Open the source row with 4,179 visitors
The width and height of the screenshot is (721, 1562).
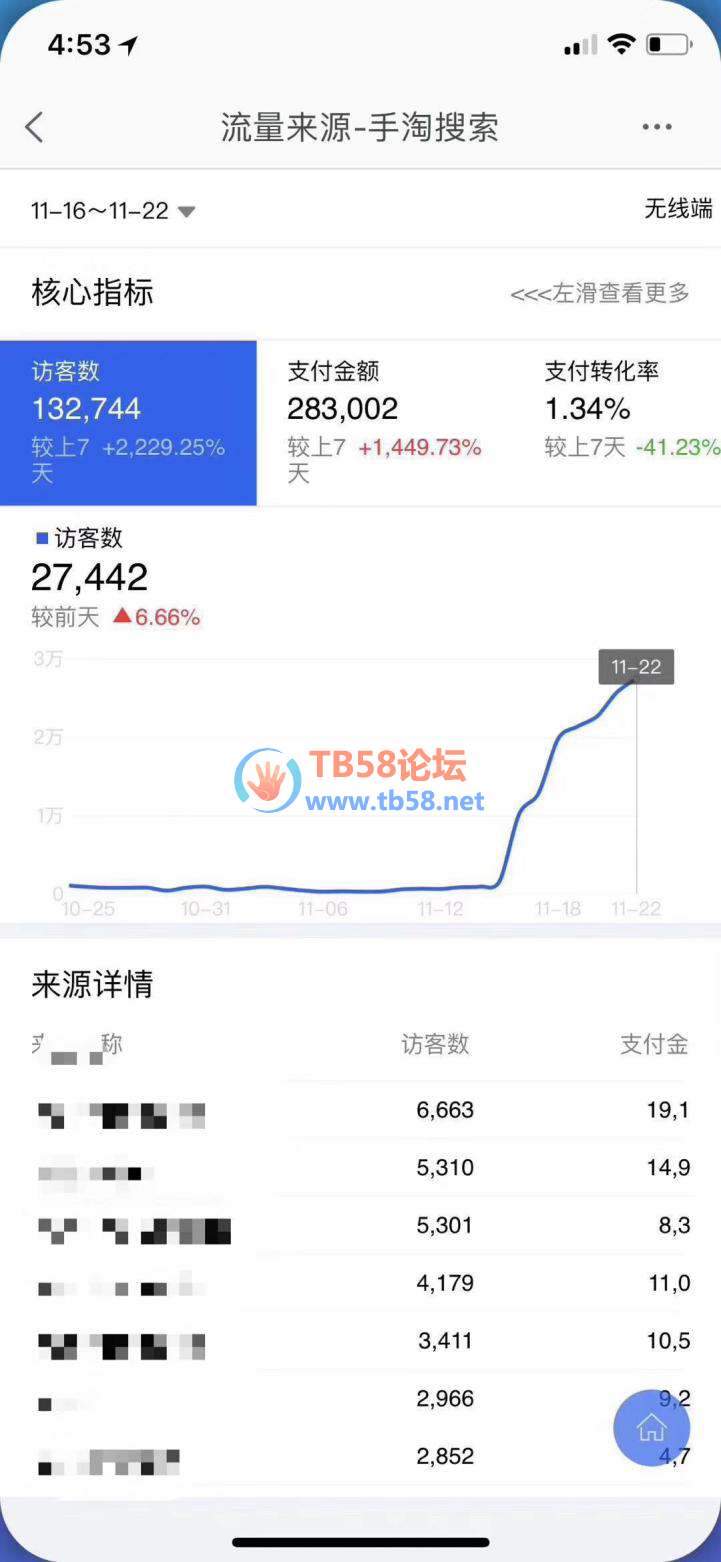[x=360, y=1283]
